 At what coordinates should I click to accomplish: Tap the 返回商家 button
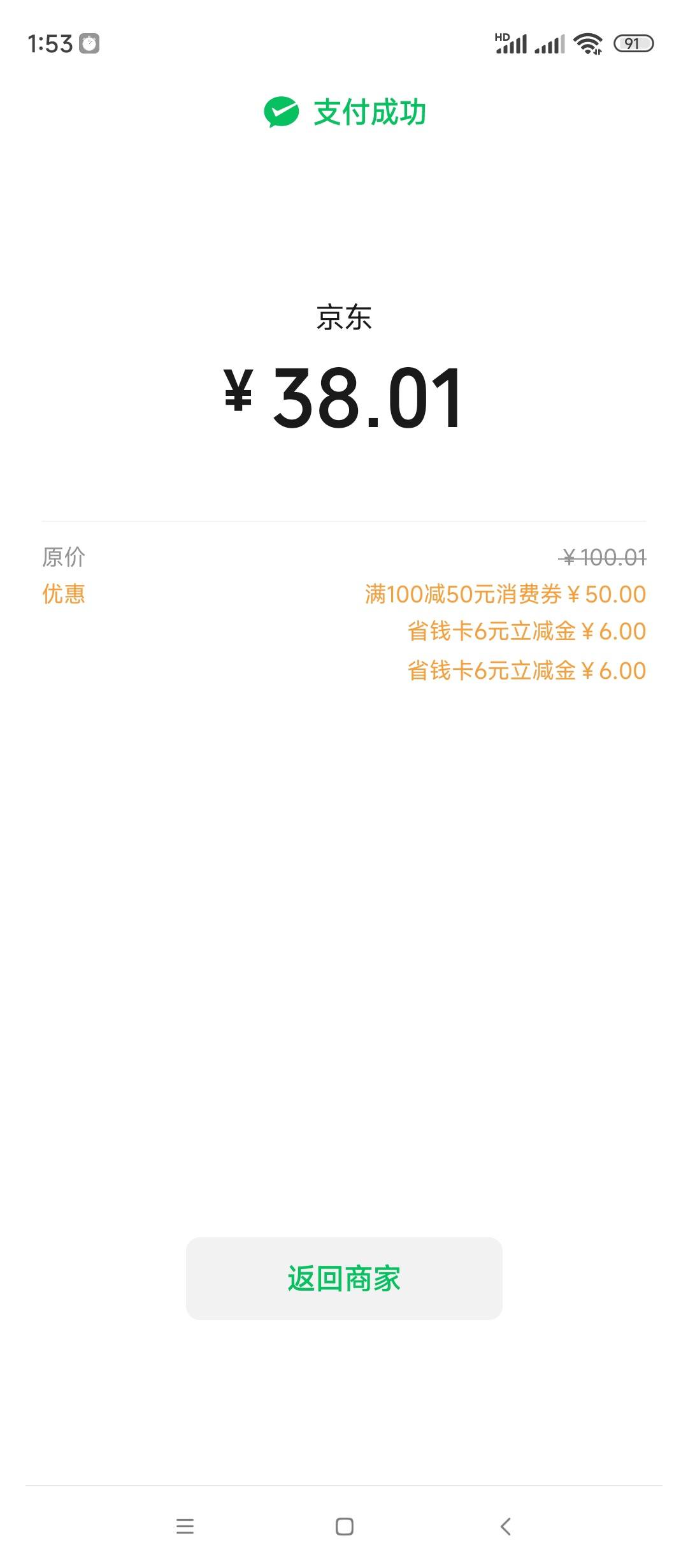click(344, 1278)
